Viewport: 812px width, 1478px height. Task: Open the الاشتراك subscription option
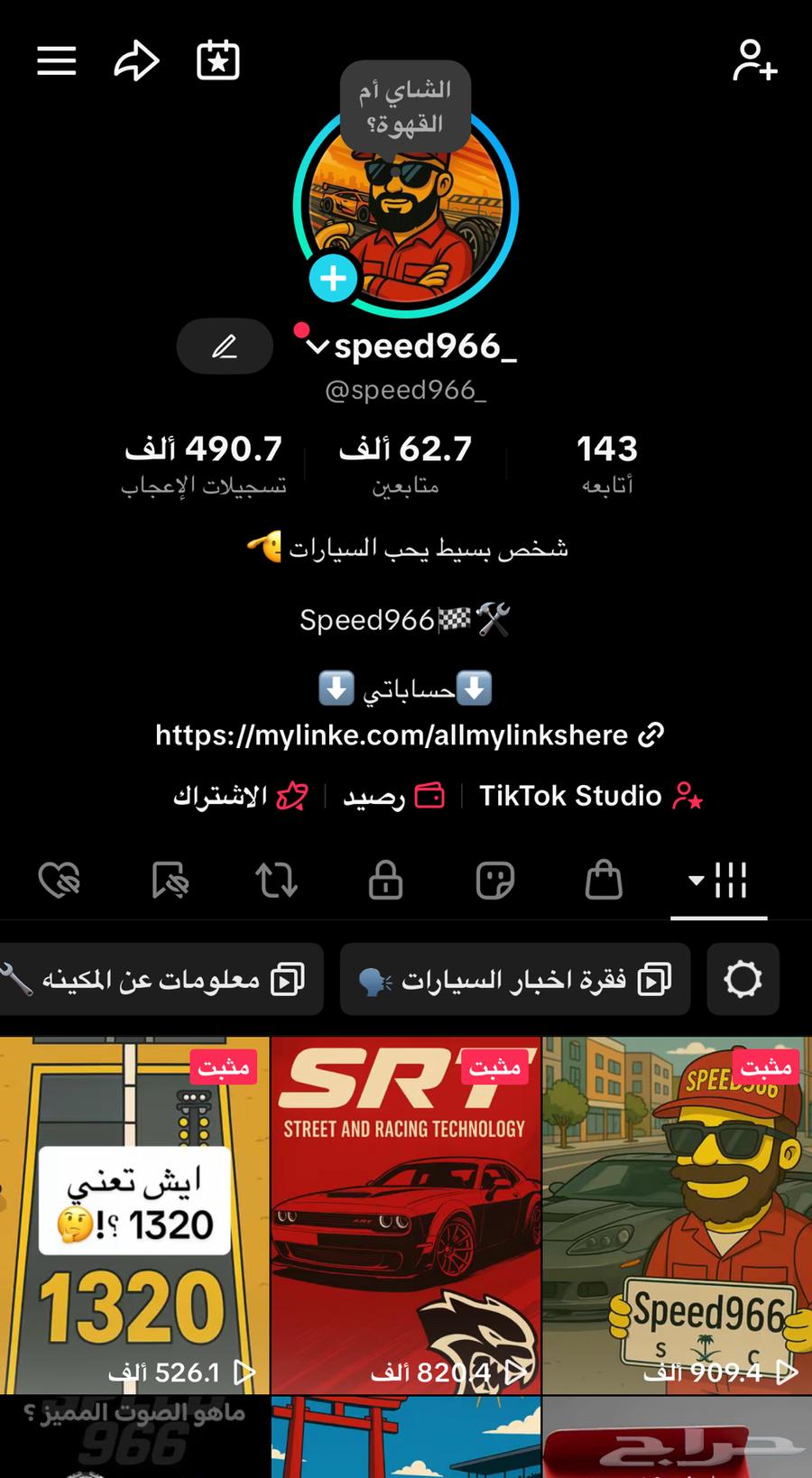(x=240, y=796)
